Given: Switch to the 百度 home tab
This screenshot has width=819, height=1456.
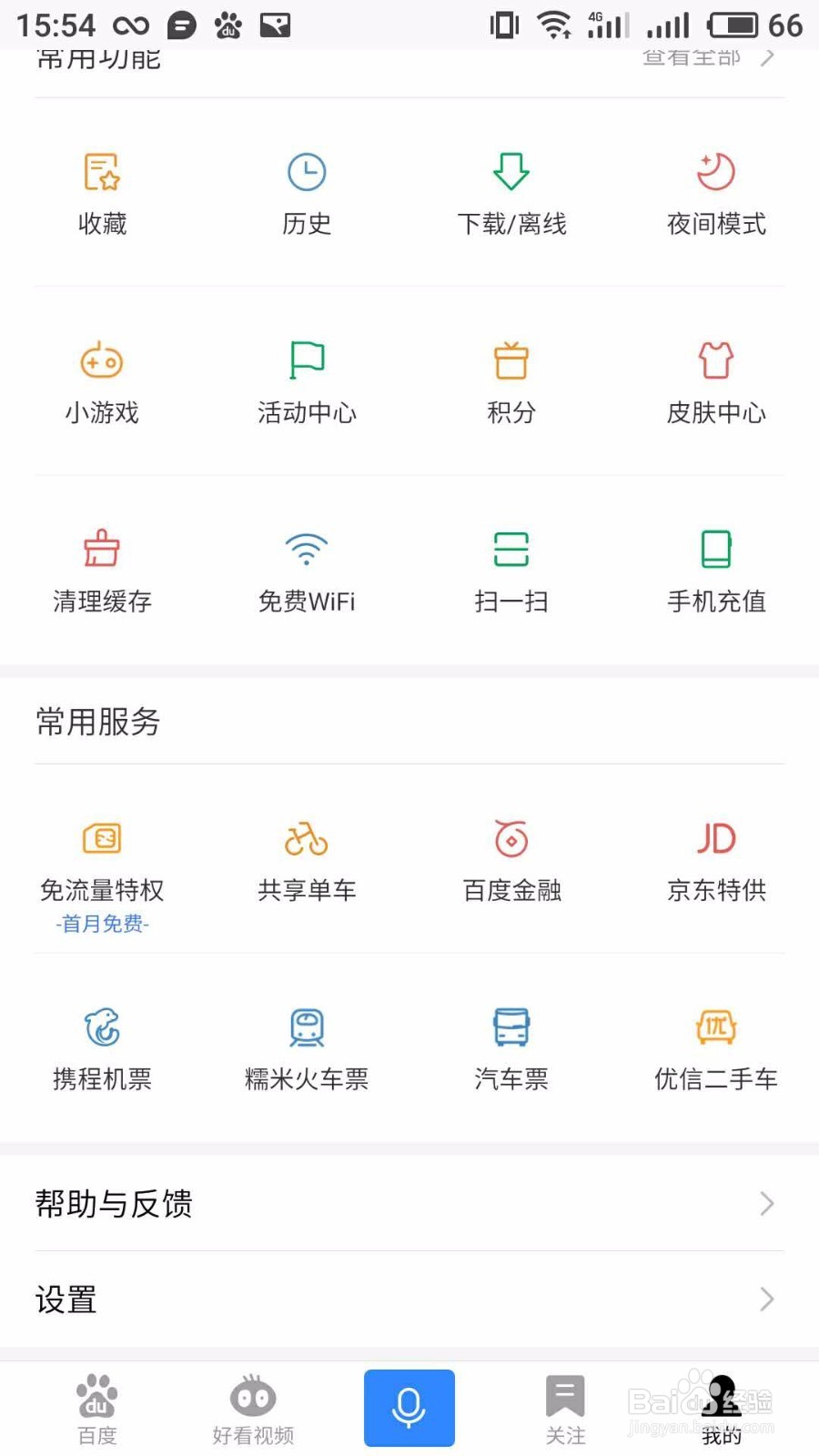Looking at the screenshot, I should coord(96,1410).
